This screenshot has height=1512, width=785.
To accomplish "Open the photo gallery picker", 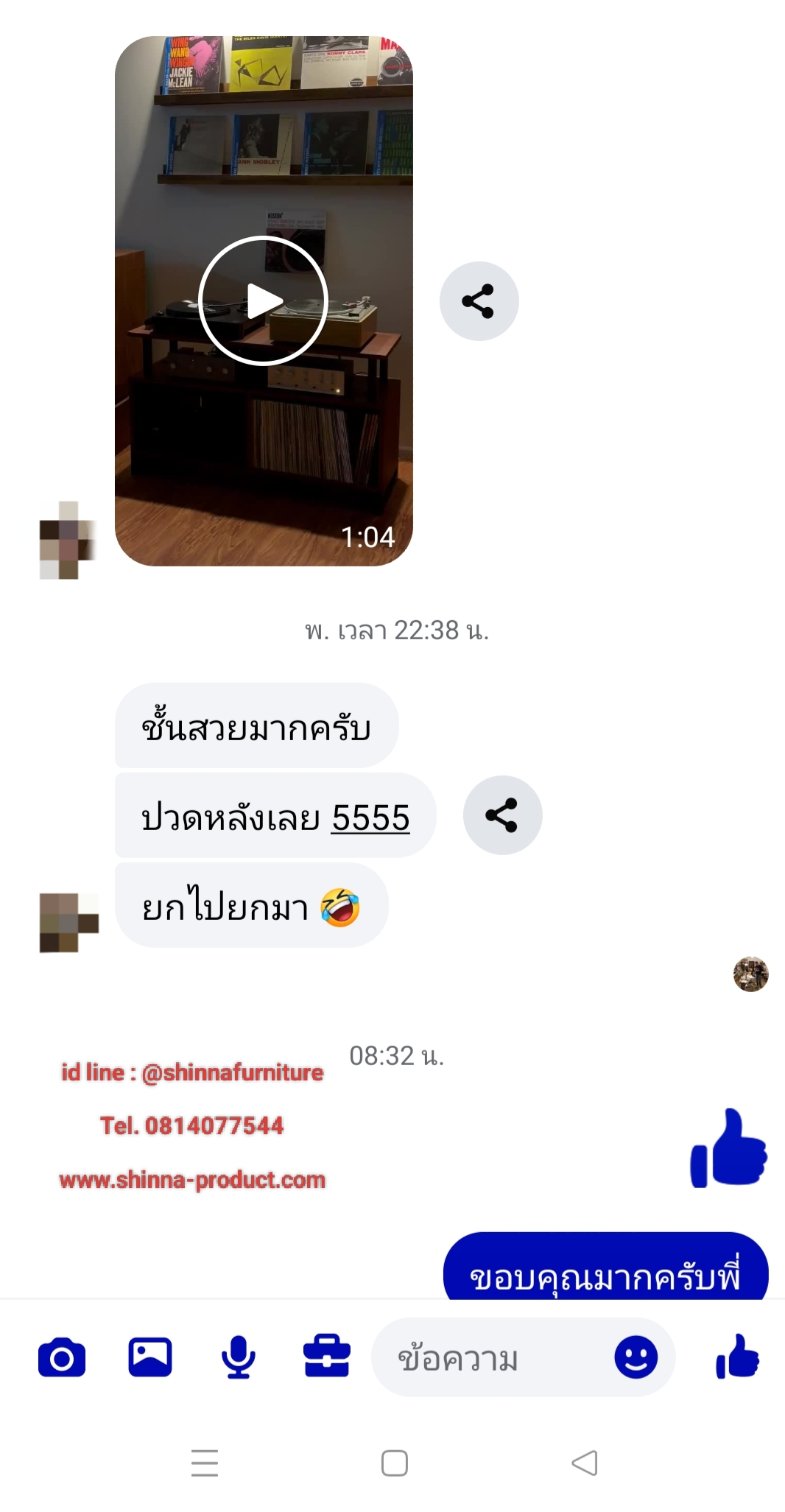I will (150, 1357).
